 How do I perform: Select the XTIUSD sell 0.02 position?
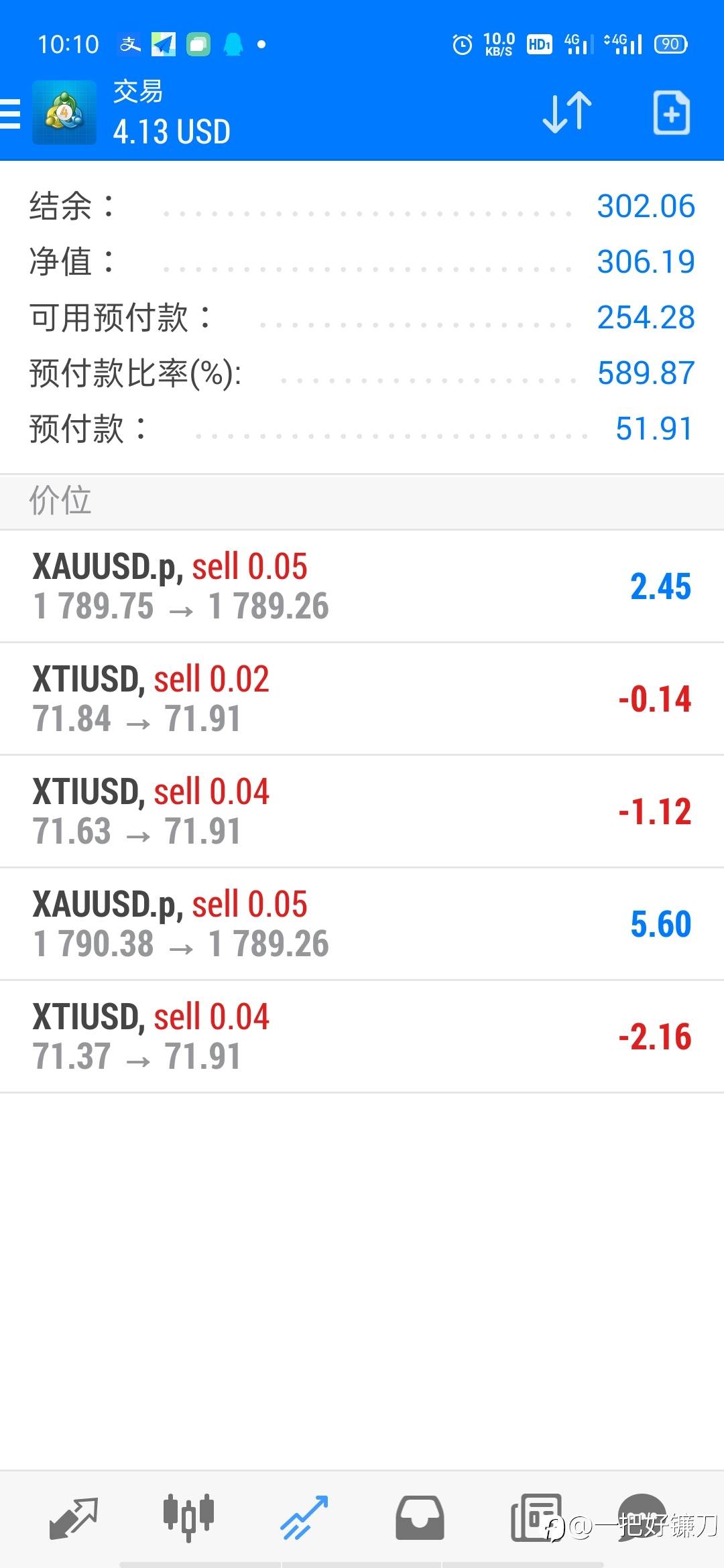point(362,699)
